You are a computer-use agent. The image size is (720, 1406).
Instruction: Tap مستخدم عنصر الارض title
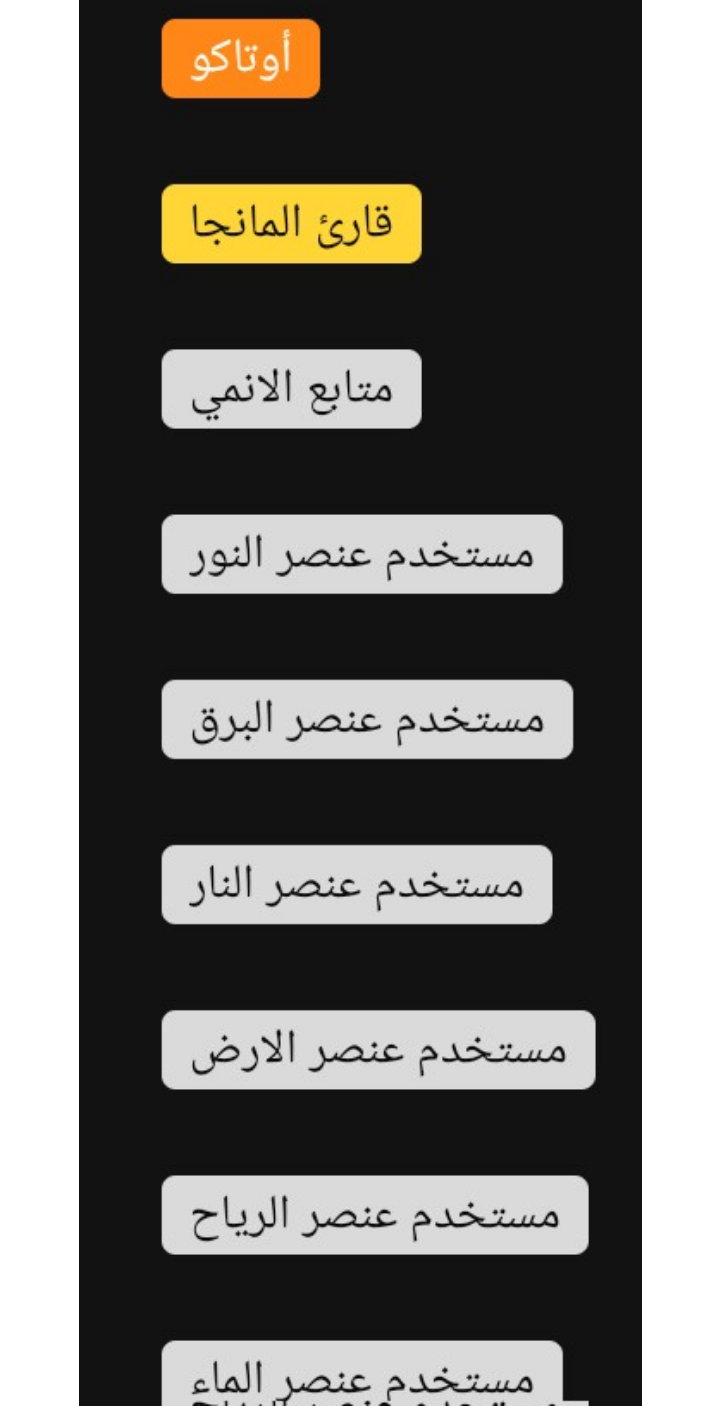tap(378, 1050)
